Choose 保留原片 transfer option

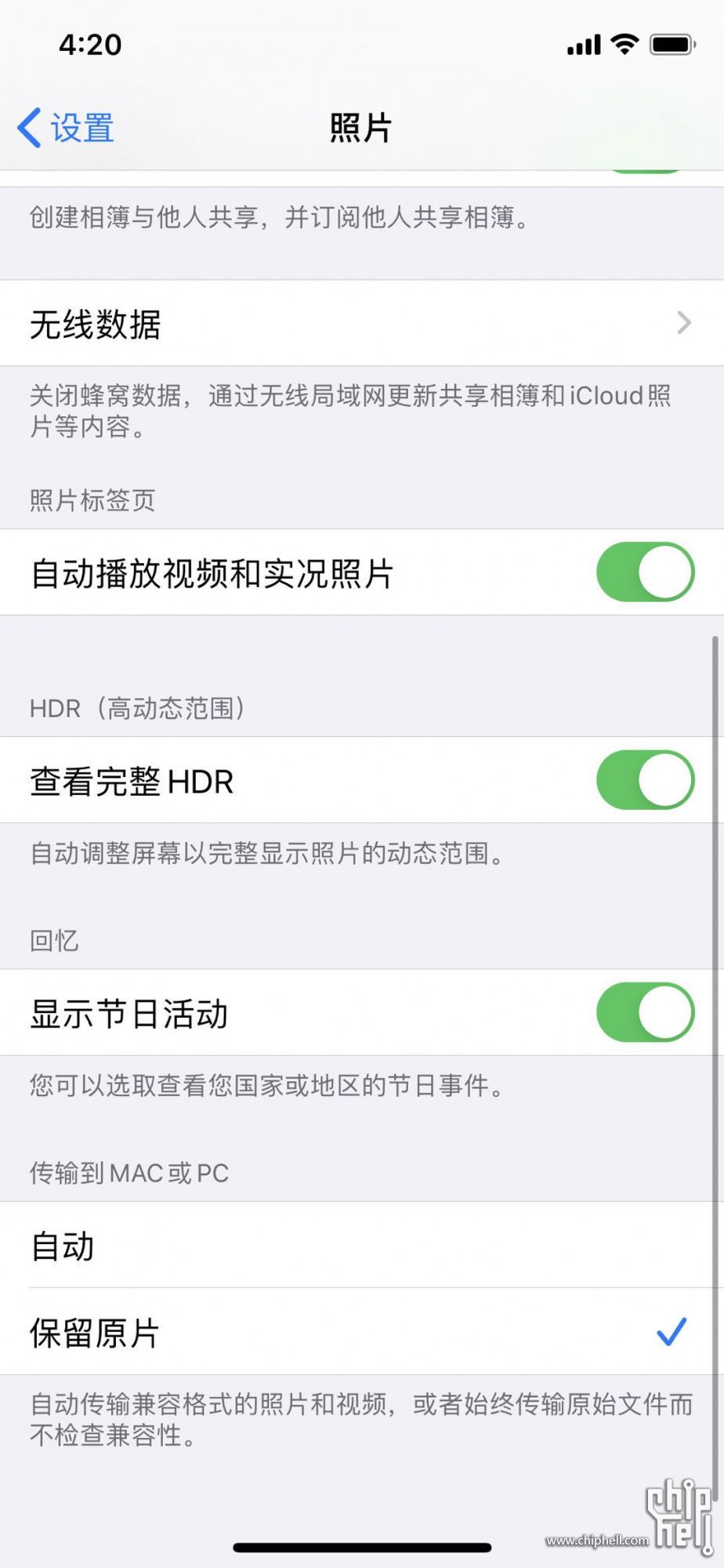(362, 1331)
